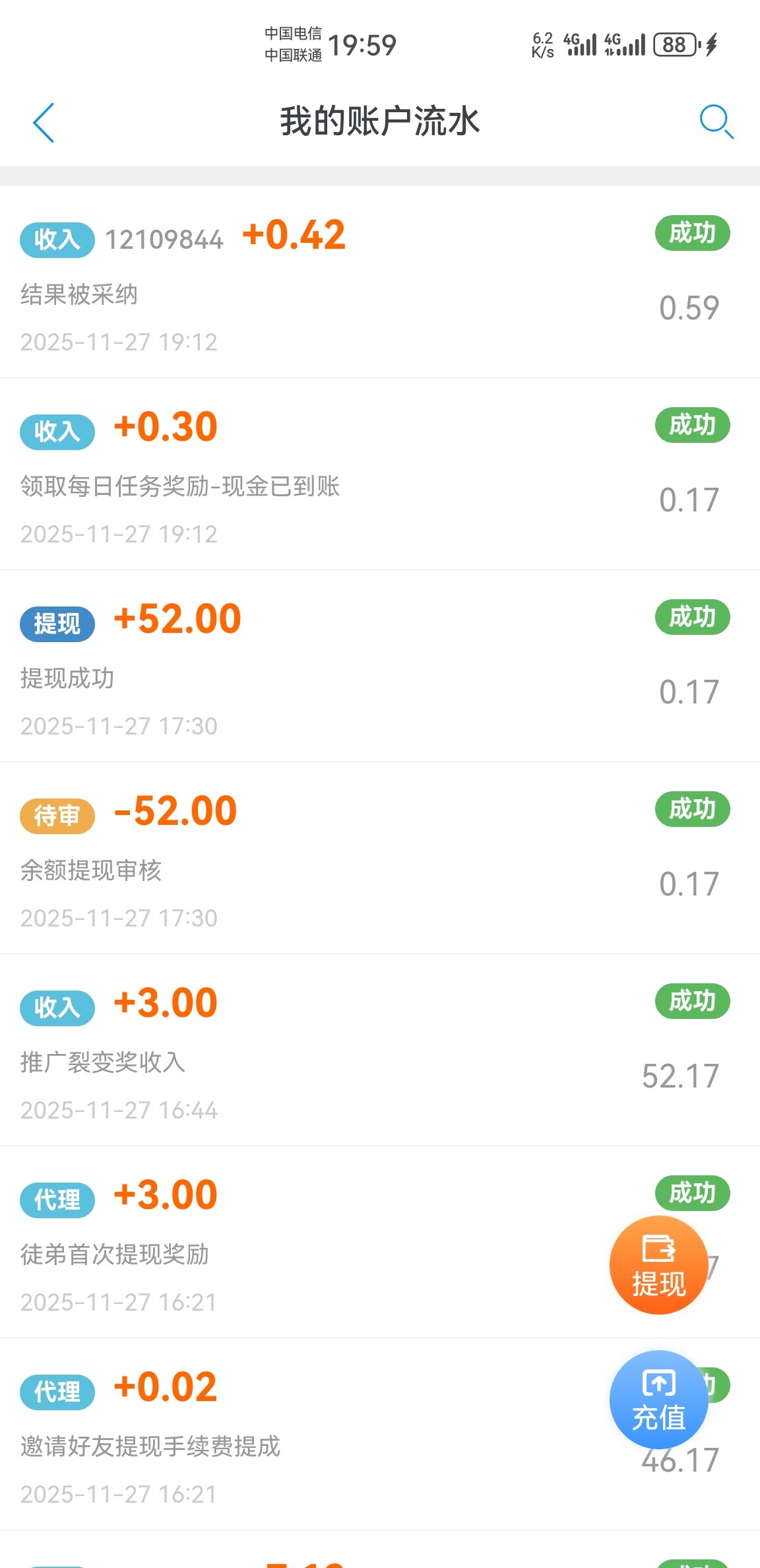
Task: Tap the blue 充值 floating button
Action: pos(658,1399)
